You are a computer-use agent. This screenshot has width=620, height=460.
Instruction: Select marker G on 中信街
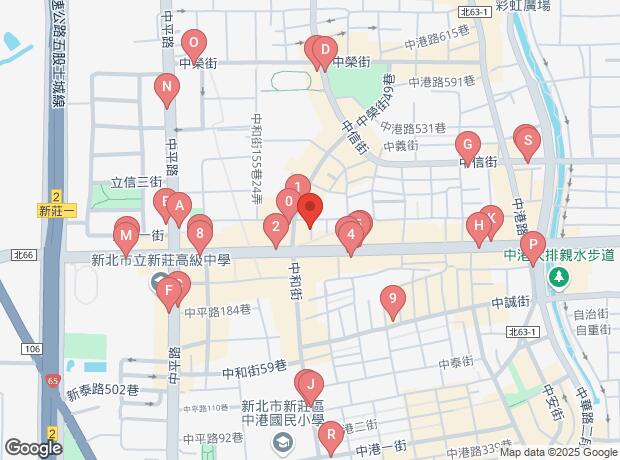(467, 144)
